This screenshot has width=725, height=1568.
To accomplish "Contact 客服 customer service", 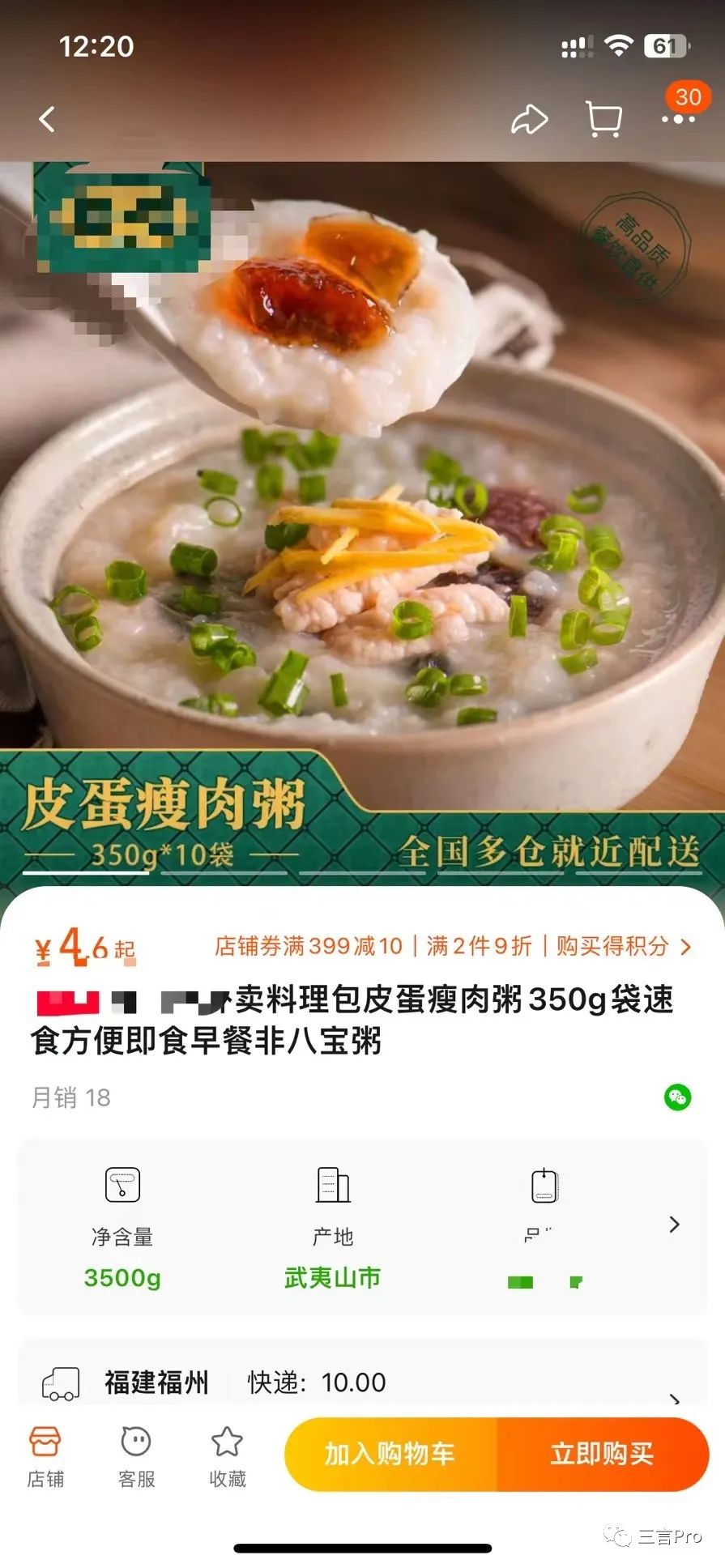I will pos(136,1456).
